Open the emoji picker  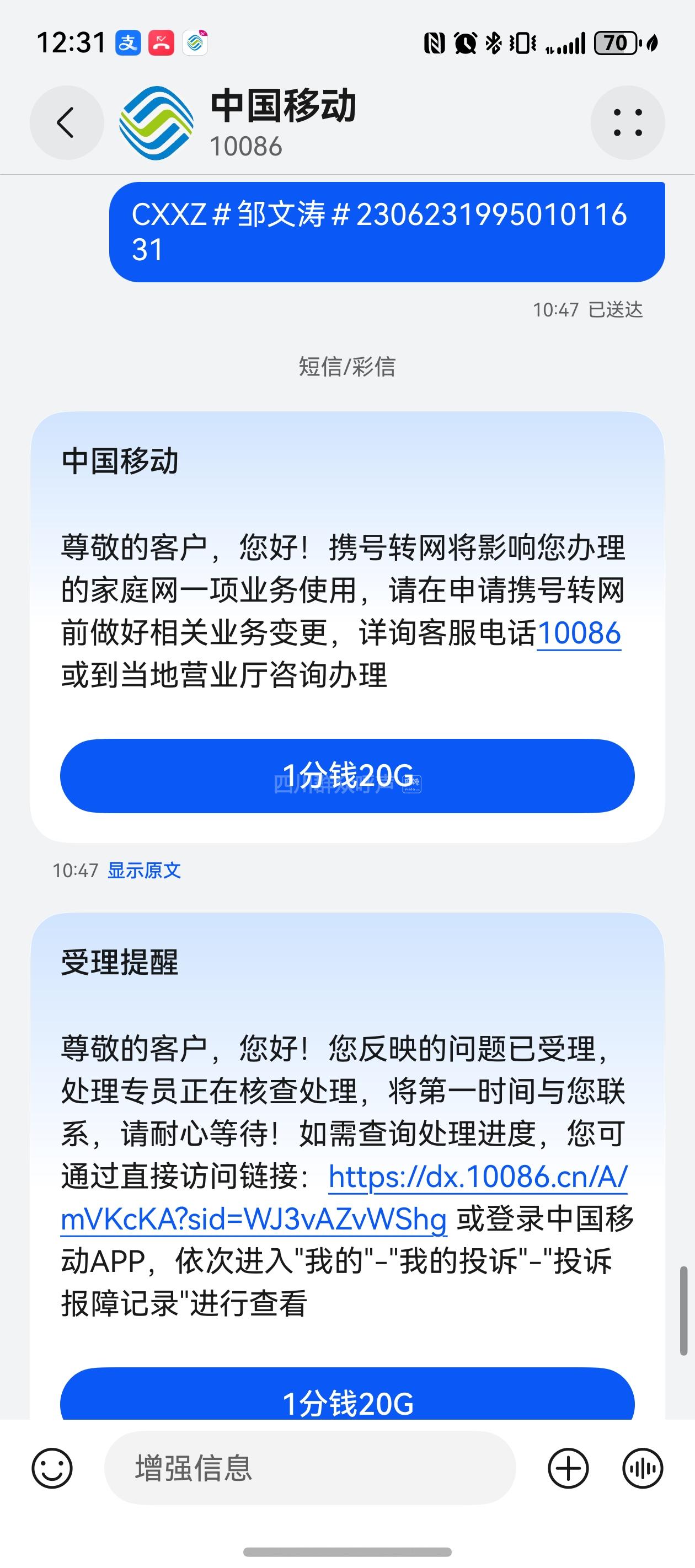pyautogui.click(x=52, y=1468)
